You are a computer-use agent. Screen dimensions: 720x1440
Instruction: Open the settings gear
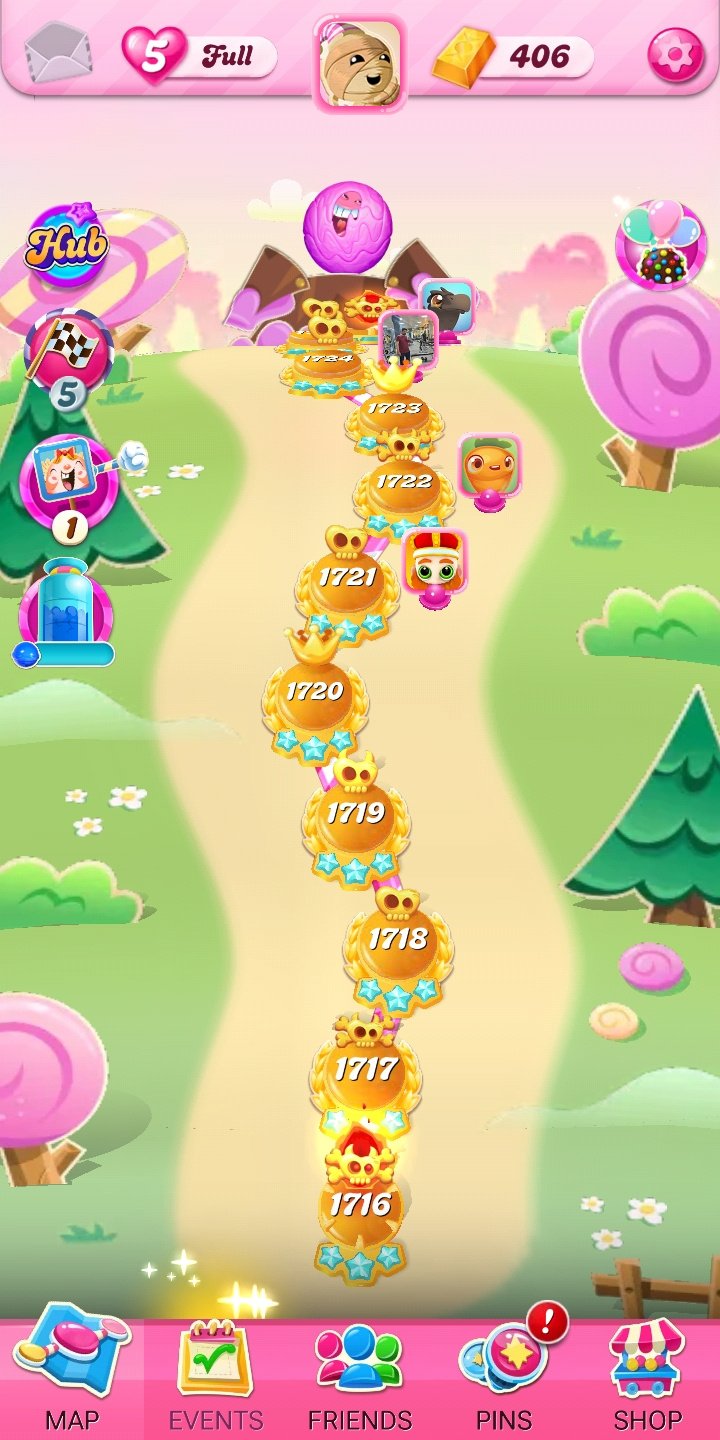[x=675, y=55]
